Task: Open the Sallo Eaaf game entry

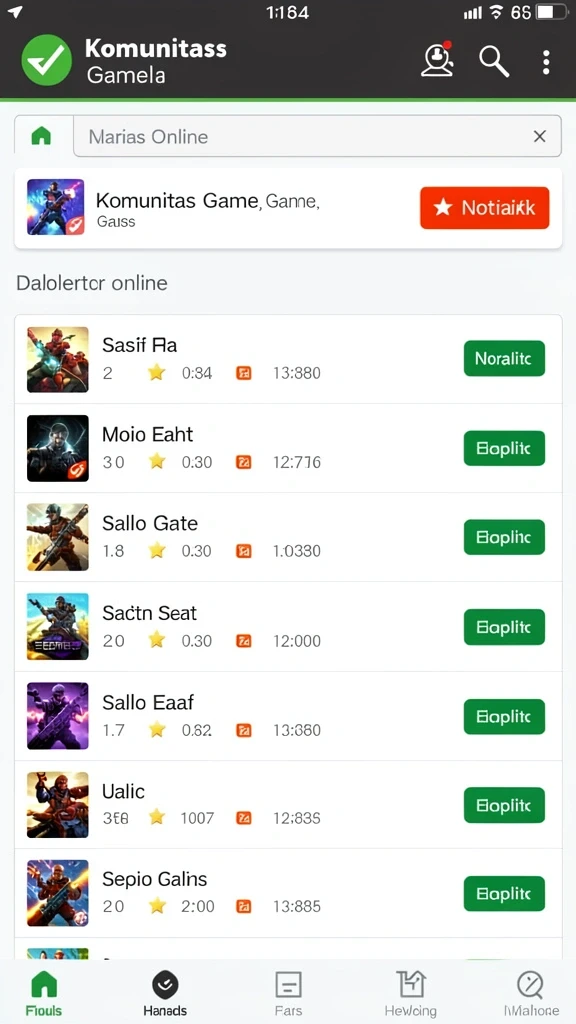Action: [288, 716]
